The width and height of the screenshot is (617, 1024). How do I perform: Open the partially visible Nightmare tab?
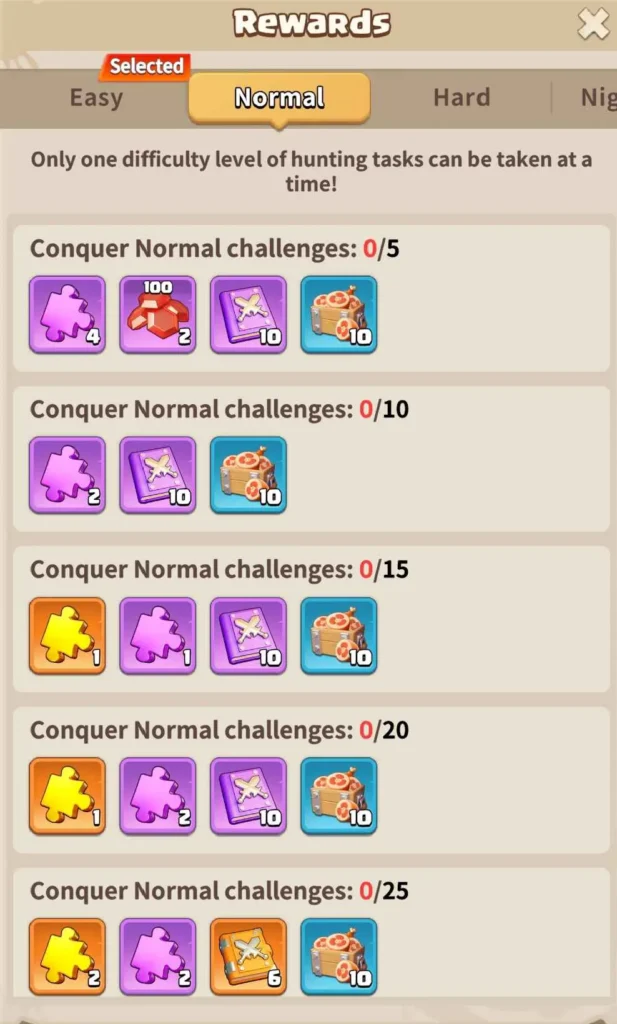tap(597, 98)
